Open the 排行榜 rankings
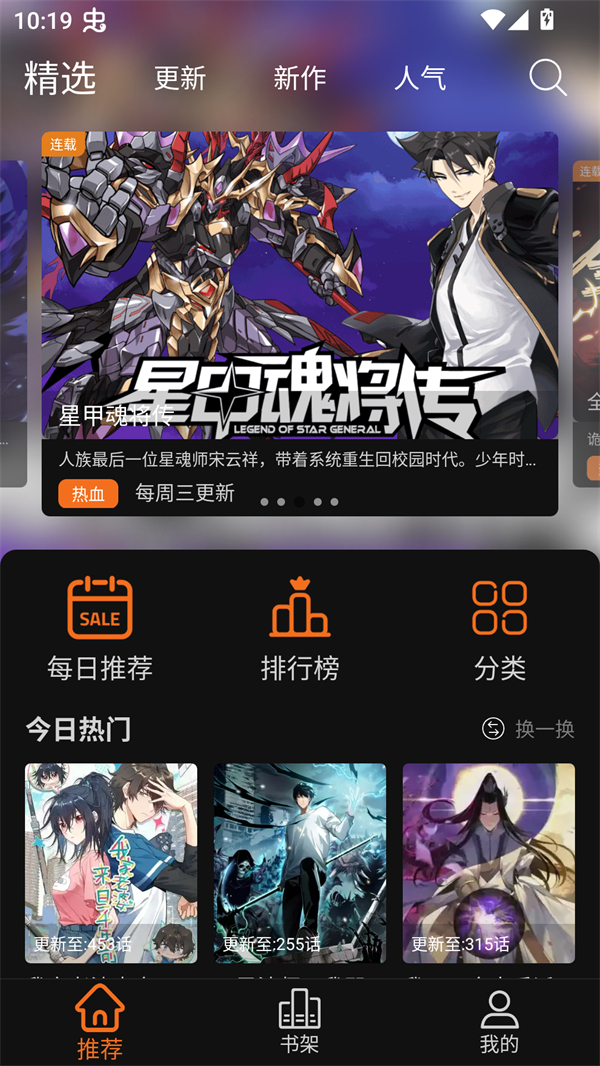Image resolution: width=600 pixels, height=1066 pixels. 300,628
